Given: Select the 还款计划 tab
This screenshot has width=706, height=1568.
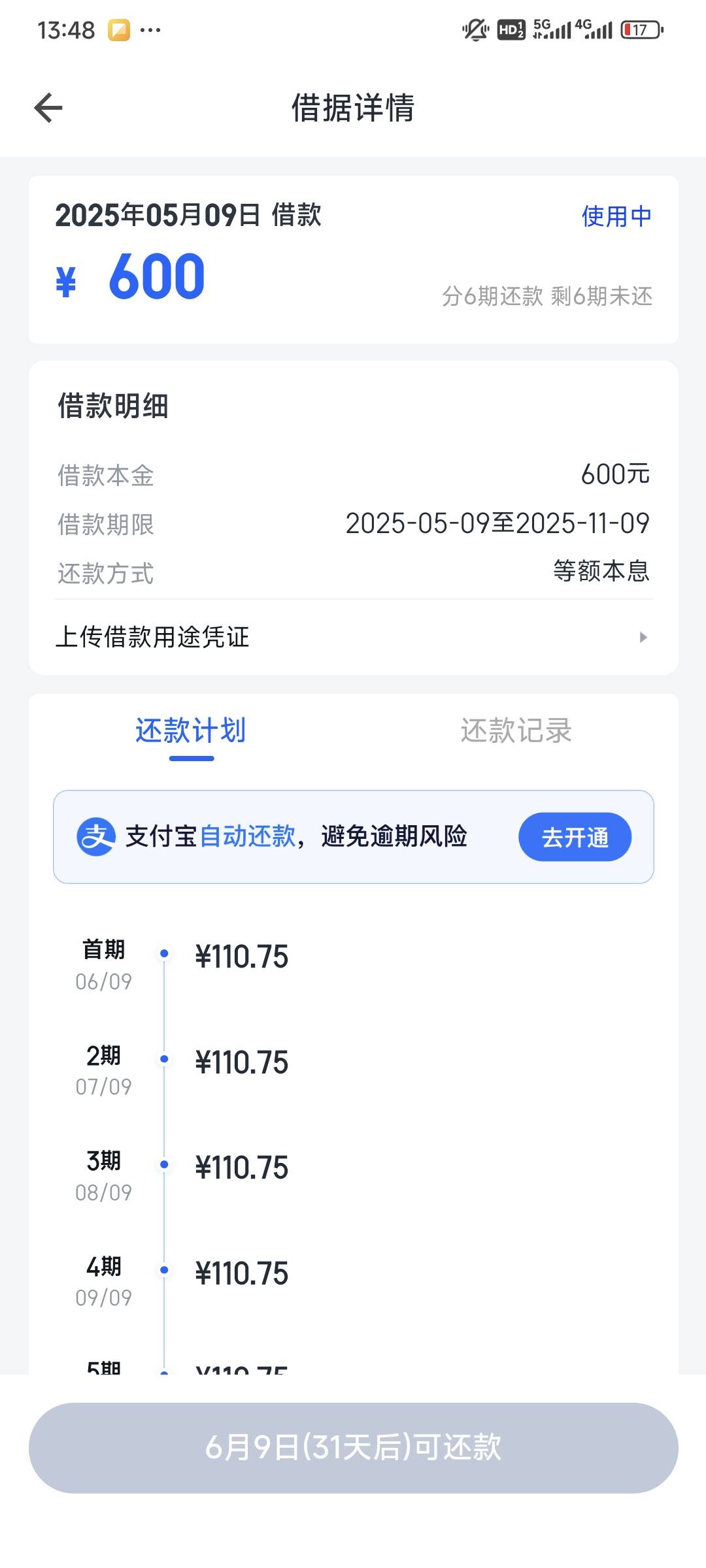Looking at the screenshot, I should pyautogui.click(x=191, y=730).
